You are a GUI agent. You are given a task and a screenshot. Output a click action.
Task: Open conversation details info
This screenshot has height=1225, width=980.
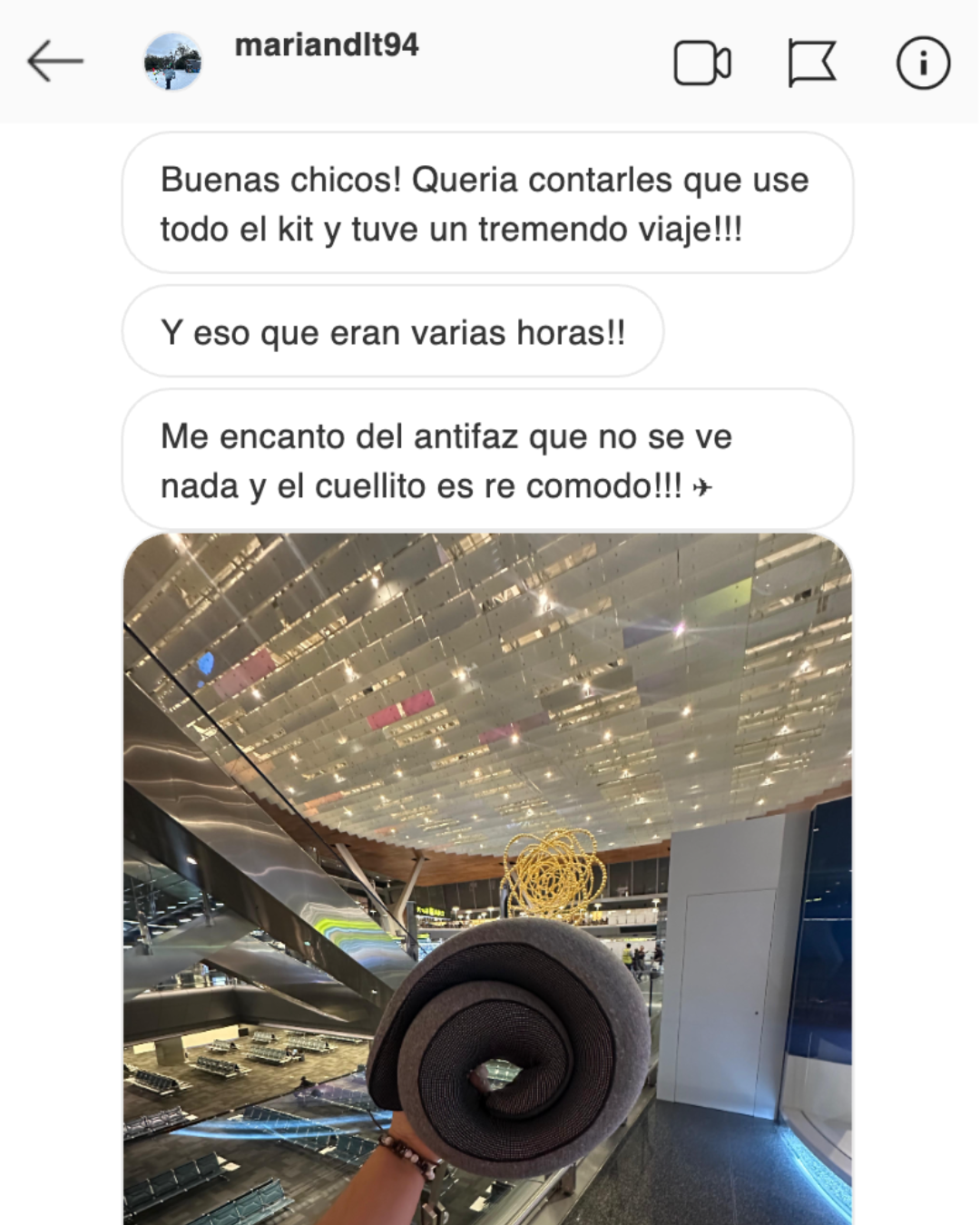923,64
